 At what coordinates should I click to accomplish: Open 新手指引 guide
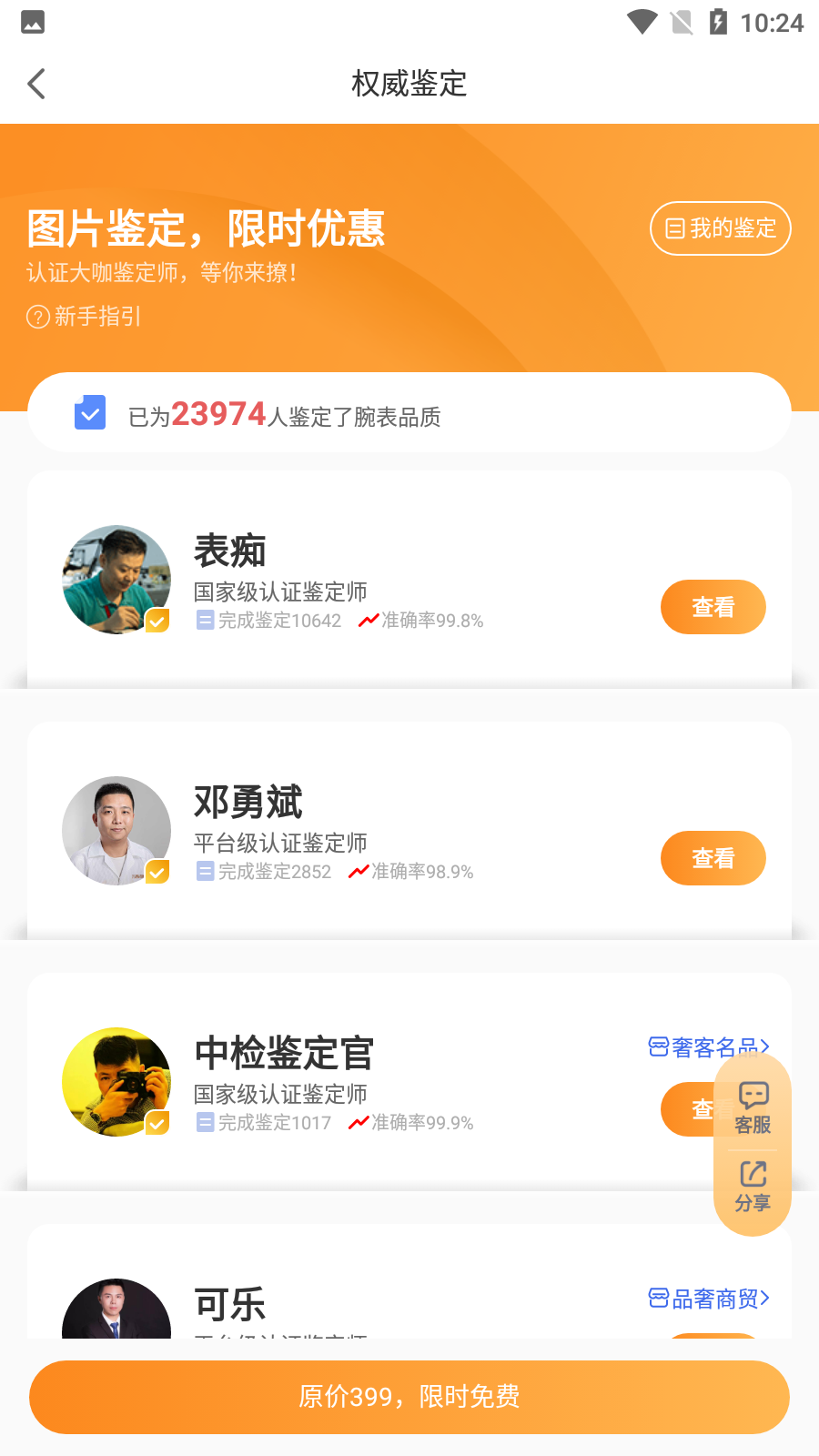84,317
